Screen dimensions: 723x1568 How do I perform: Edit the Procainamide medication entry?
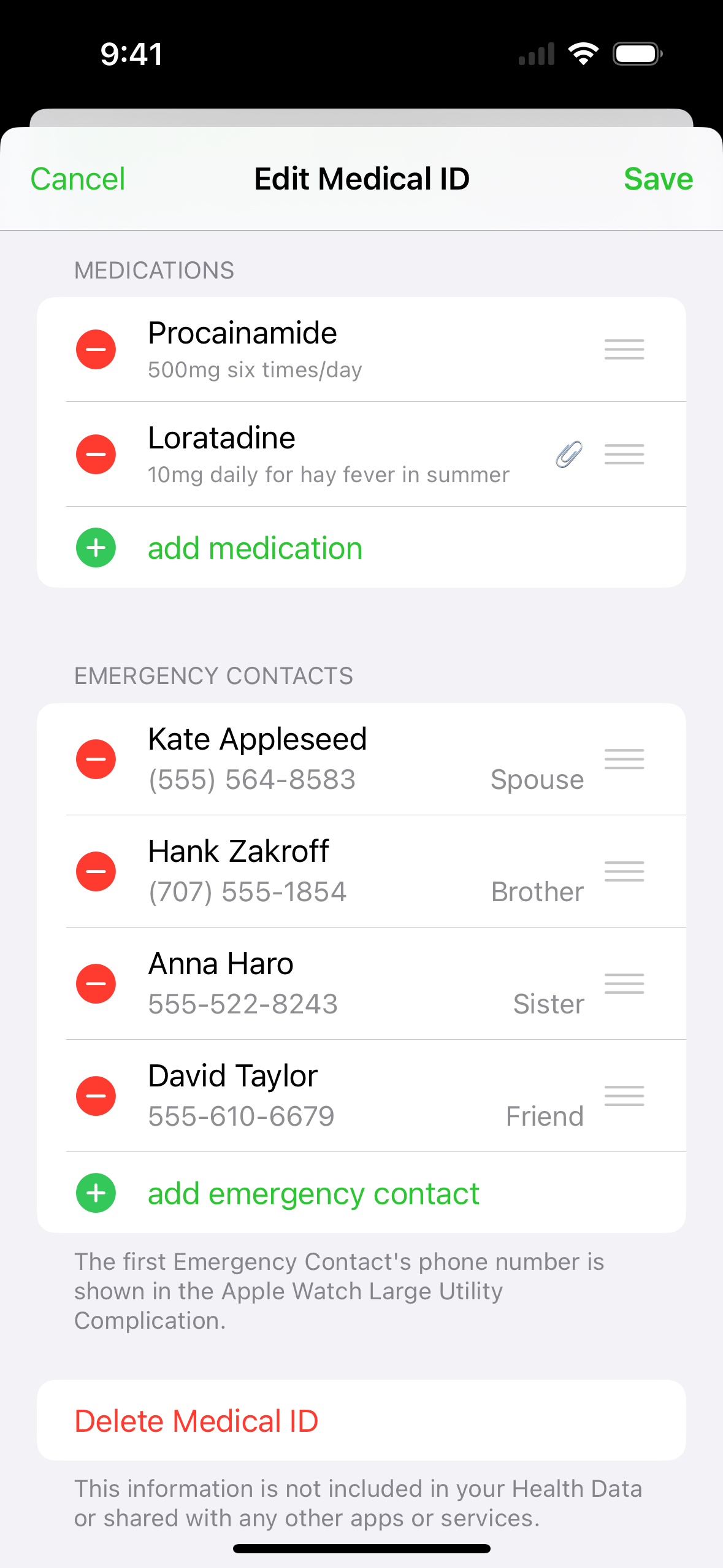click(x=307, y=350)
